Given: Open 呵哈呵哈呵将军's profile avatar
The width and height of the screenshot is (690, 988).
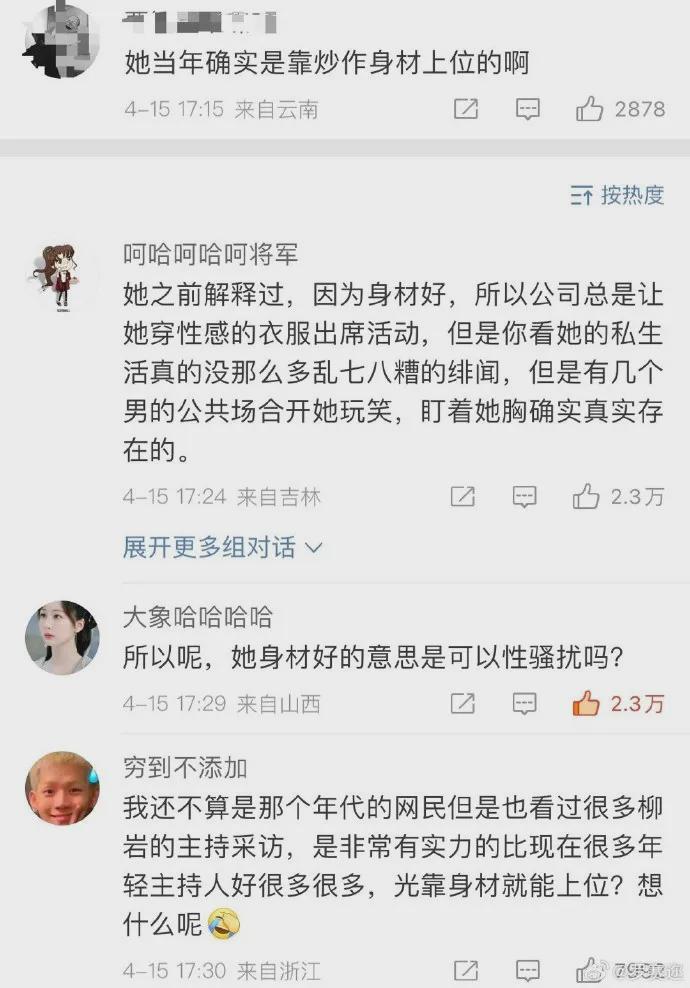Looking at the screenshot, I should 61,274.
